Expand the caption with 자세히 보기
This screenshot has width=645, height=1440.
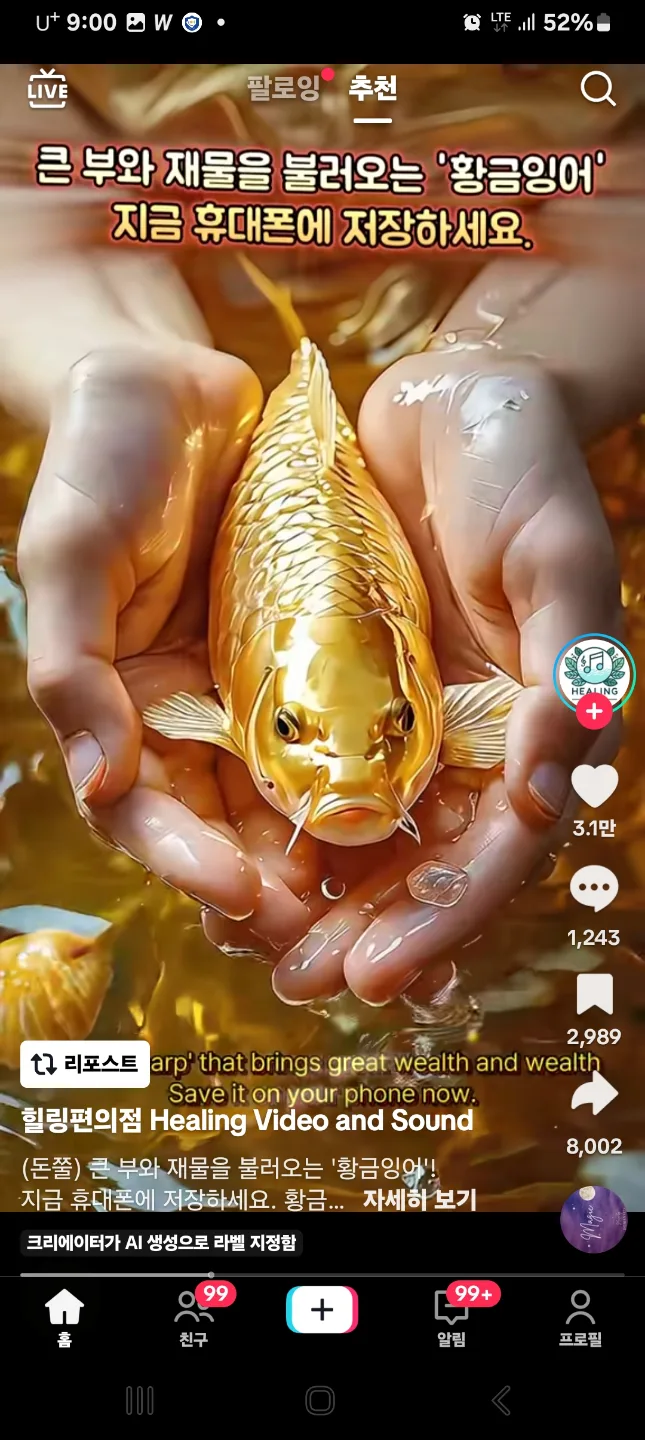(x=419, y=1199)
